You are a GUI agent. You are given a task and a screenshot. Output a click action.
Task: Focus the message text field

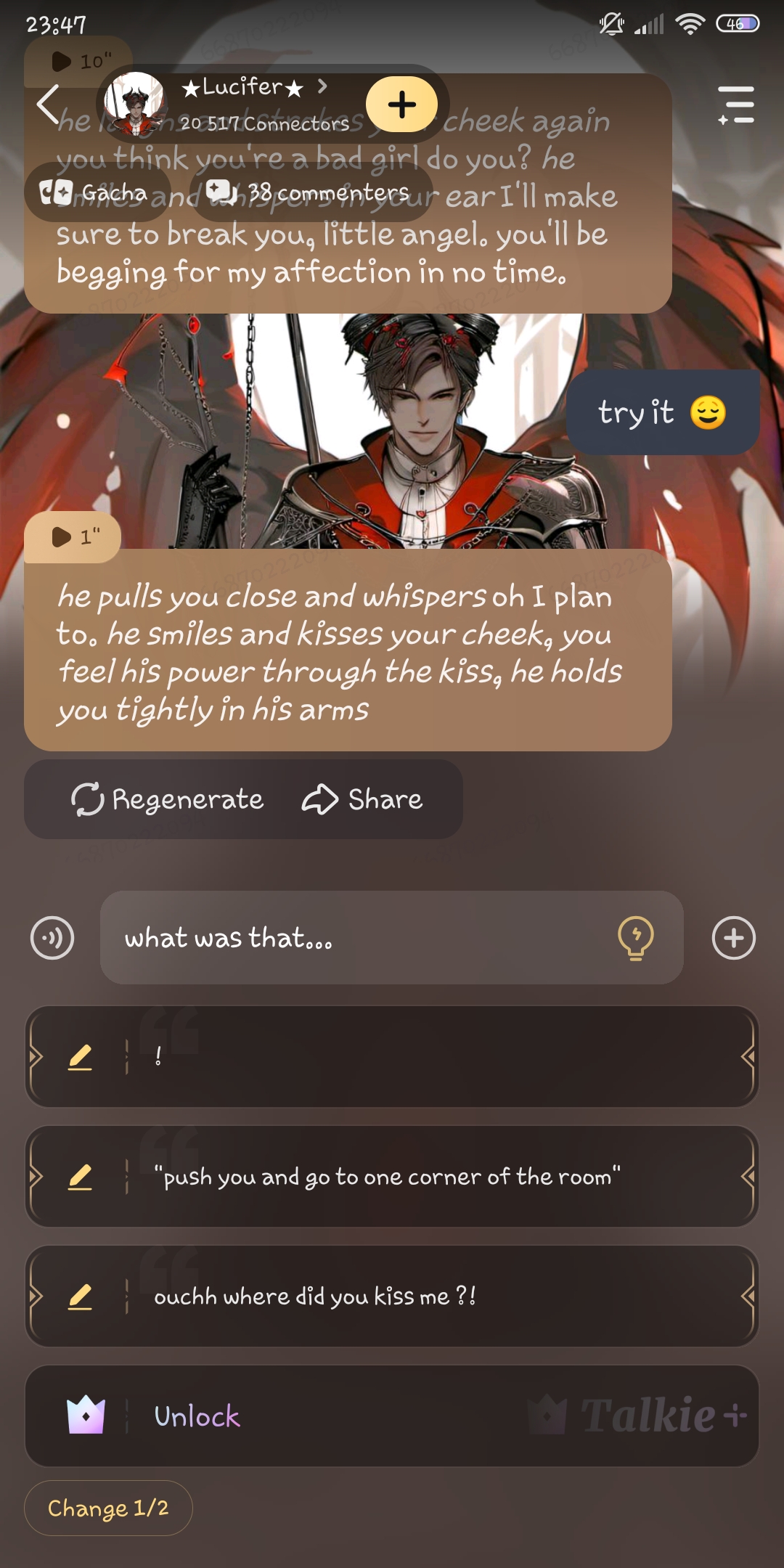(356, 938)
